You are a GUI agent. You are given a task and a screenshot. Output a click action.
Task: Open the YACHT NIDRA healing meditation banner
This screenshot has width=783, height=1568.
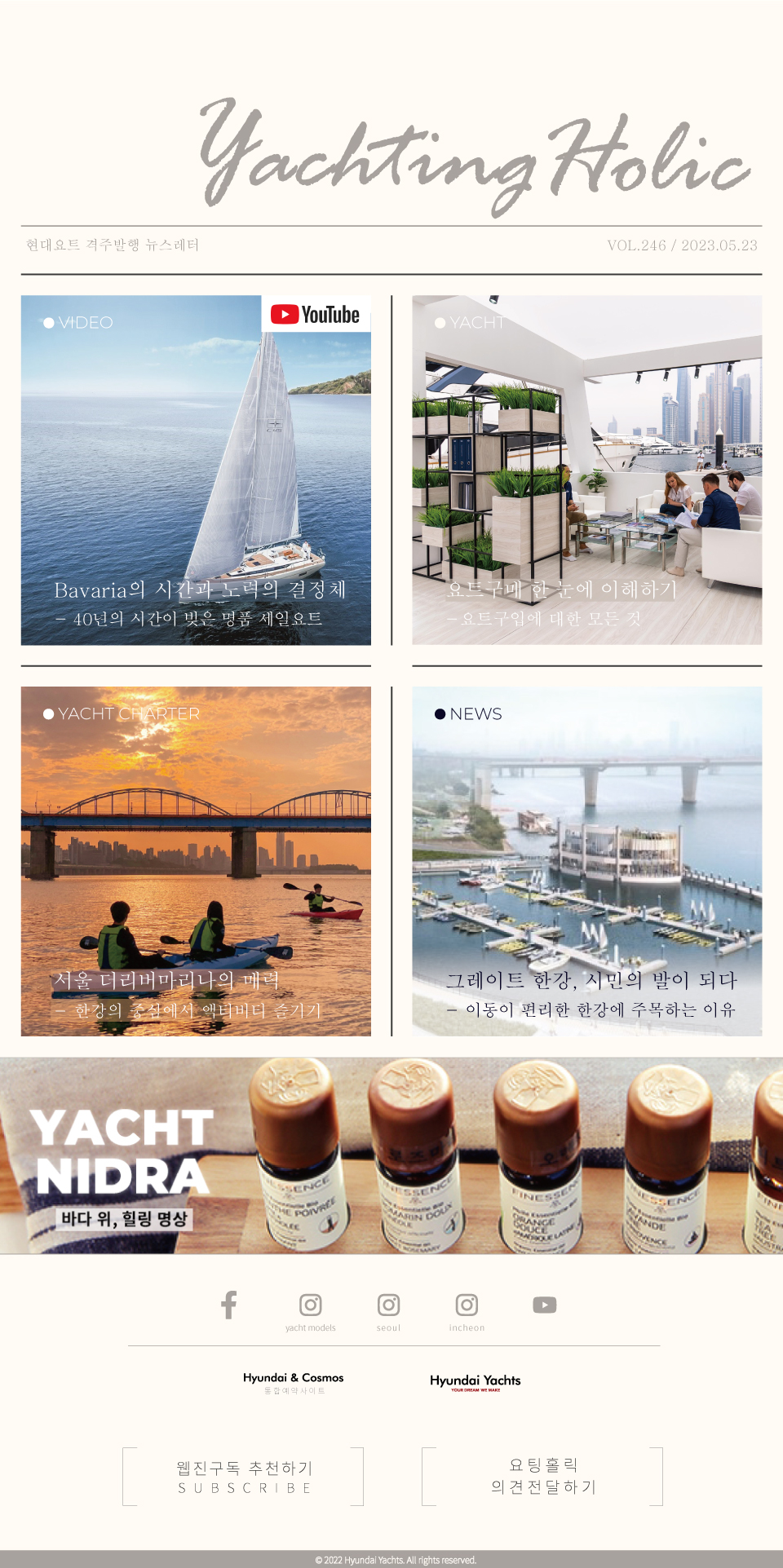pos(391,1155)
